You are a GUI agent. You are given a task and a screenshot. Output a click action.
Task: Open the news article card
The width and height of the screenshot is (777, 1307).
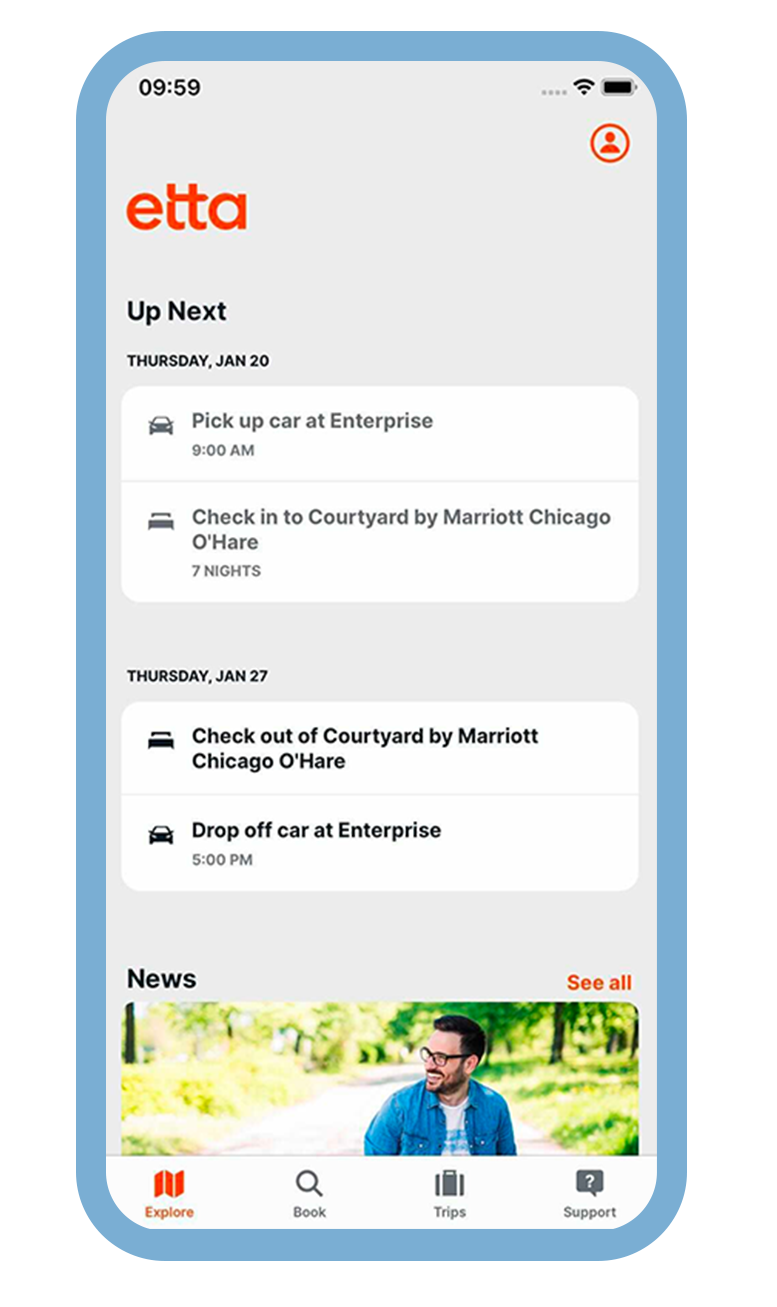click(x=380, y=1079)
